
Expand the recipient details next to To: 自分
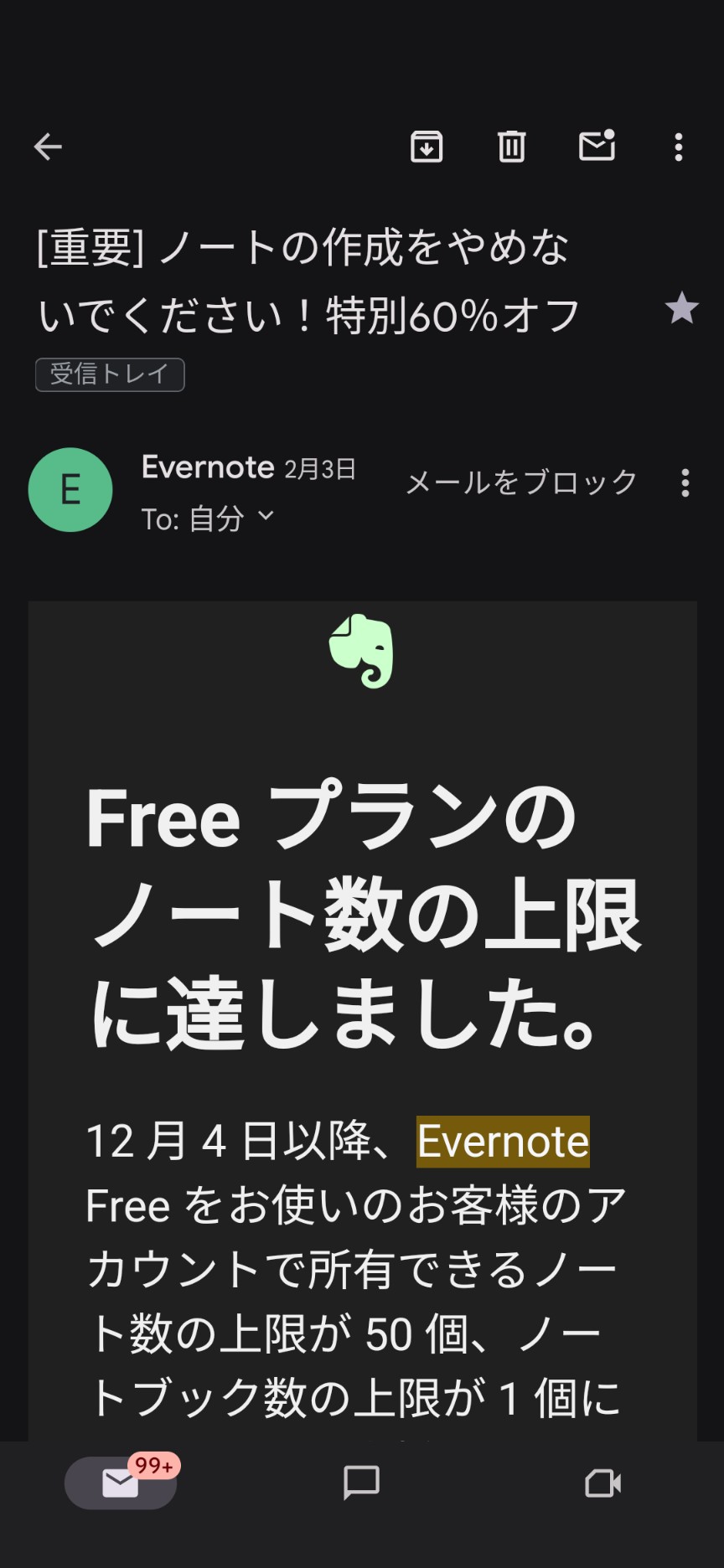click(x=266, y=516)
